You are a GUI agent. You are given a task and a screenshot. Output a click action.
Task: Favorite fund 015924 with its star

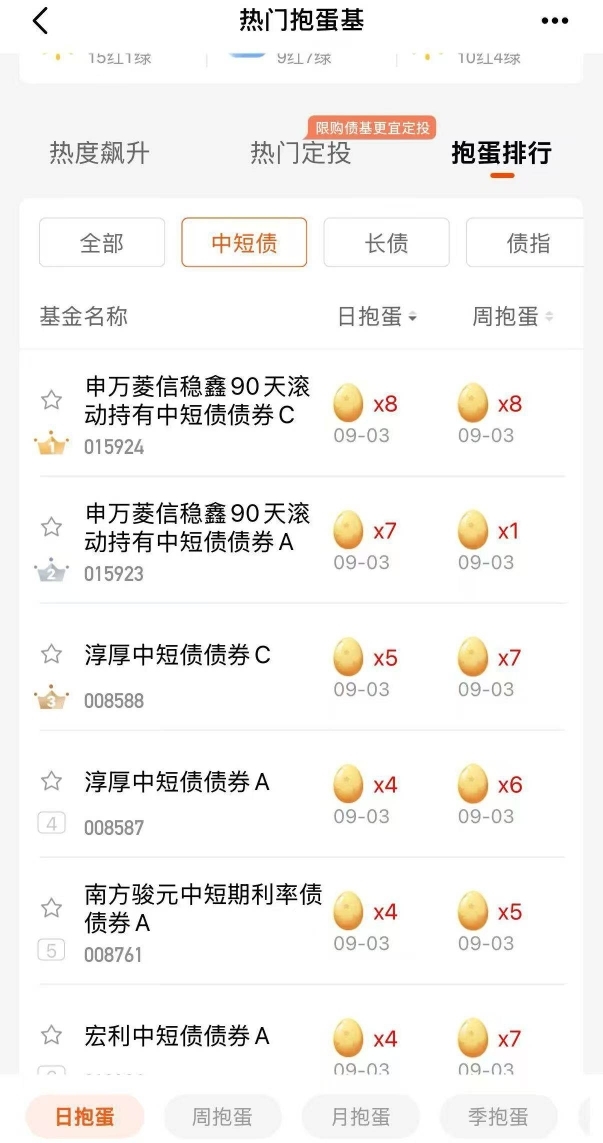[x=51, y=399]
